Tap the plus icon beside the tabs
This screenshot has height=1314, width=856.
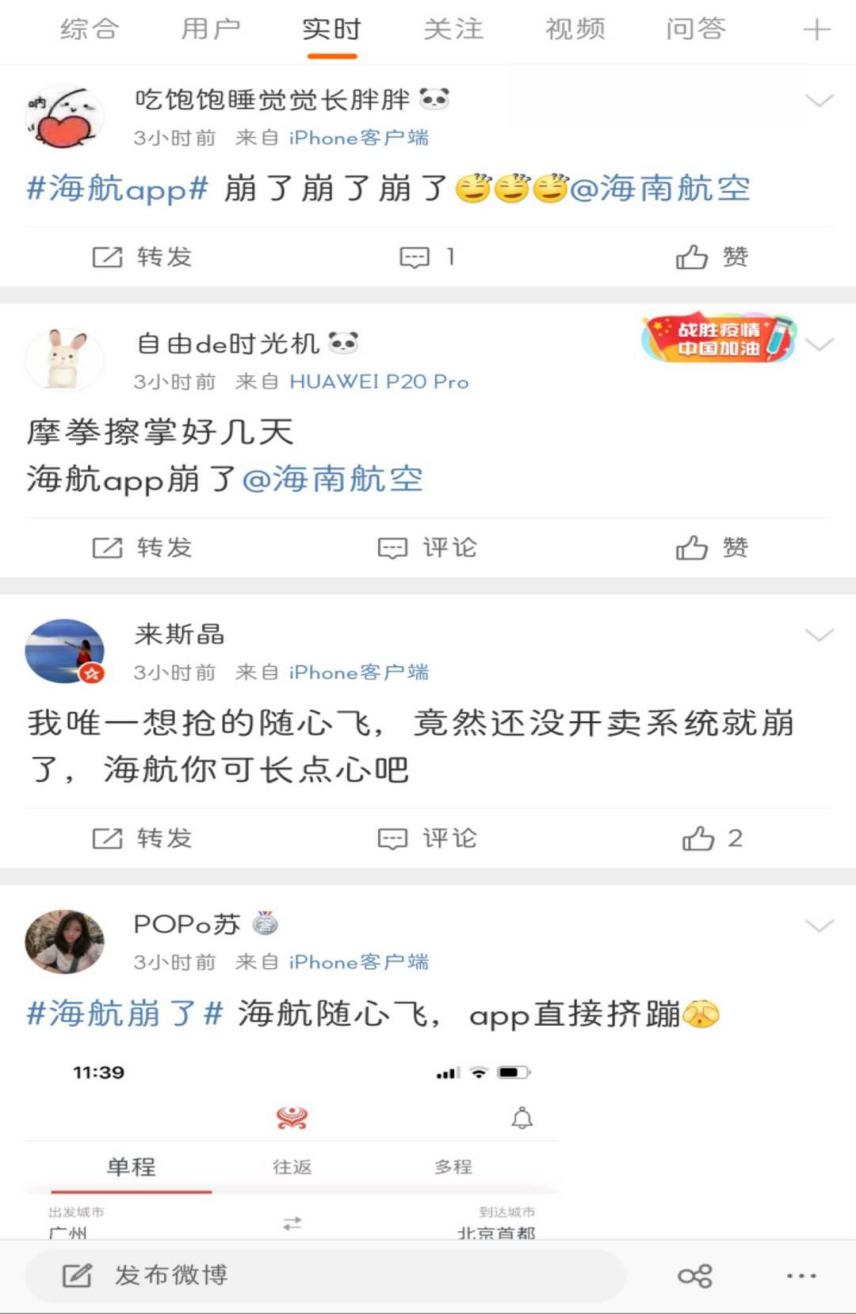point(817,30)
